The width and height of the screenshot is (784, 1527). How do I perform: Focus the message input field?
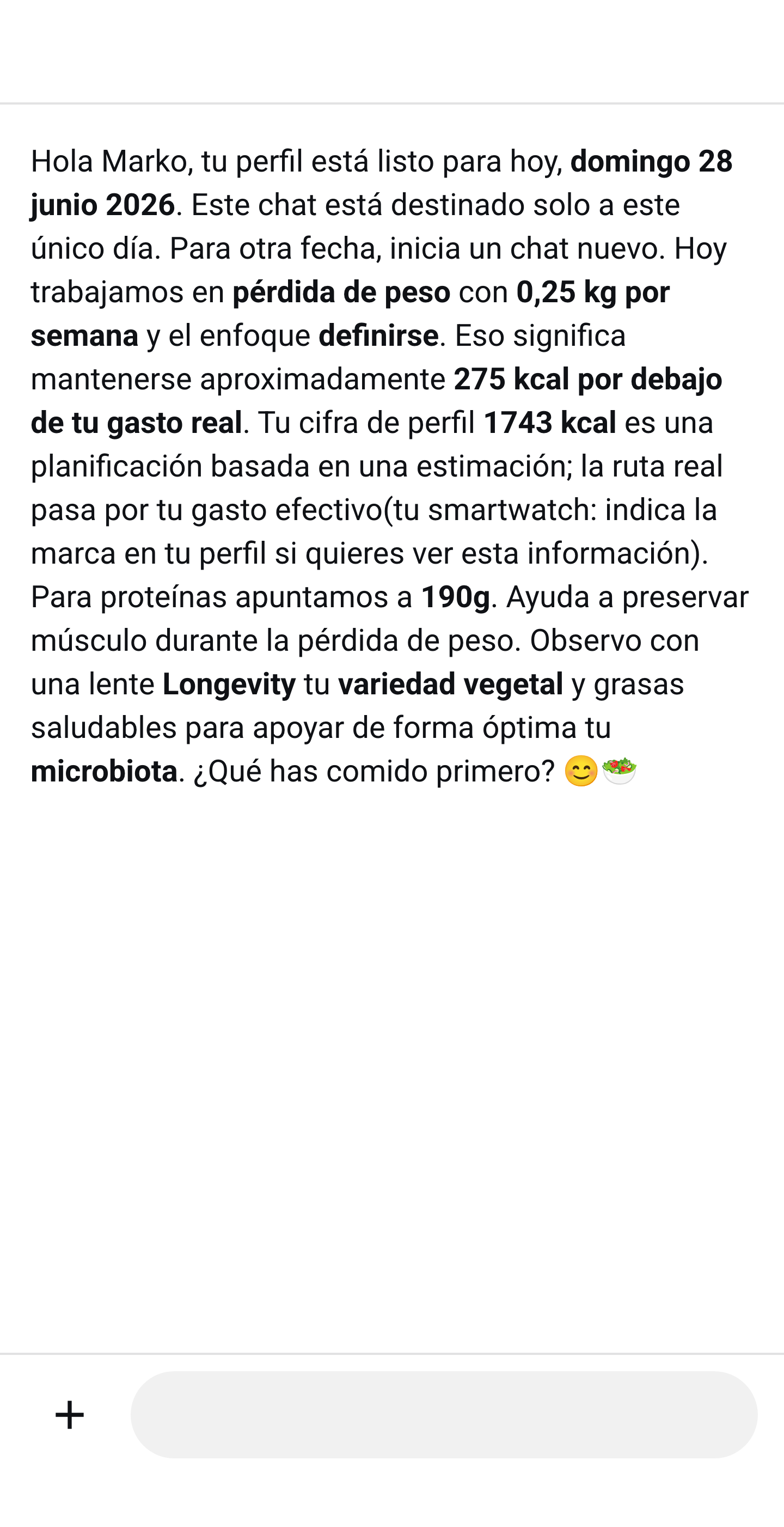click(x=444, y=1414)
